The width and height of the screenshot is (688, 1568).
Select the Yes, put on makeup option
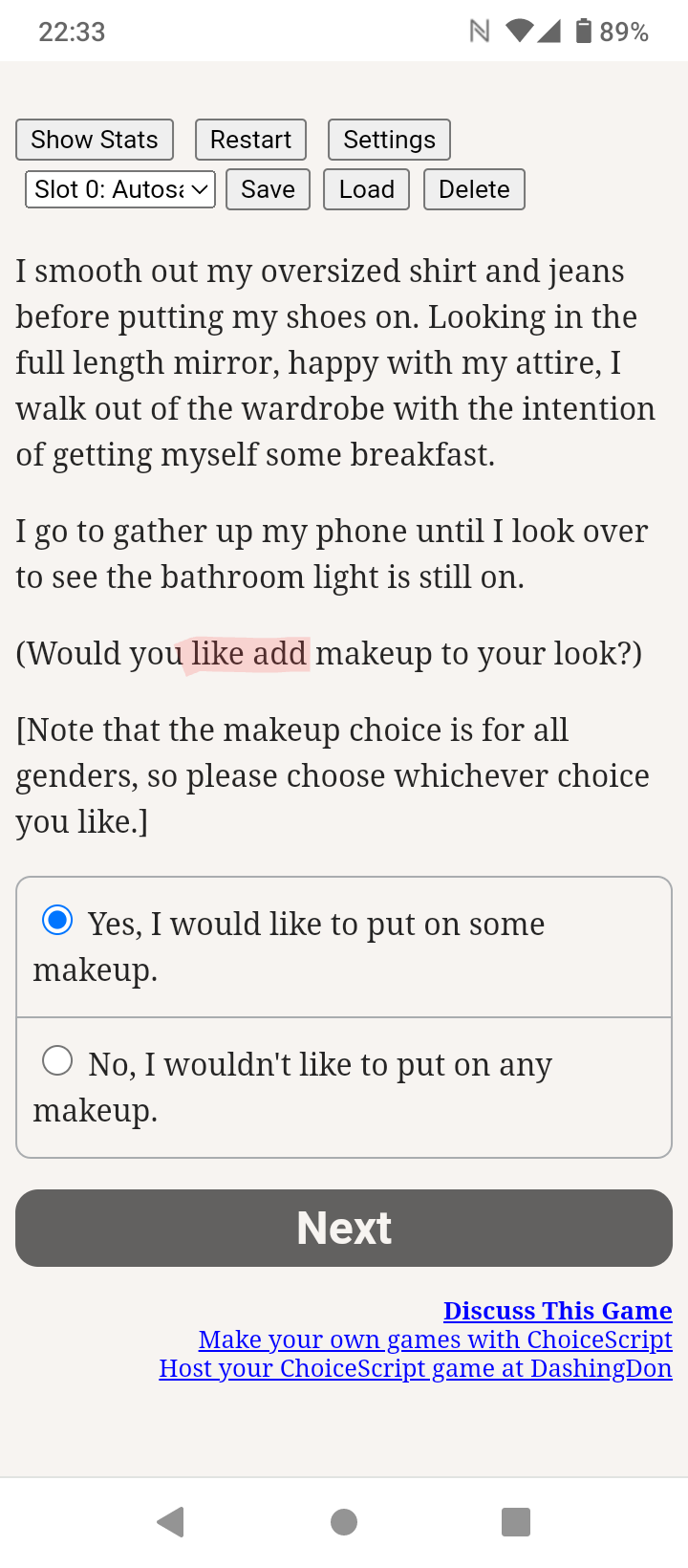(x=344, y=947)
